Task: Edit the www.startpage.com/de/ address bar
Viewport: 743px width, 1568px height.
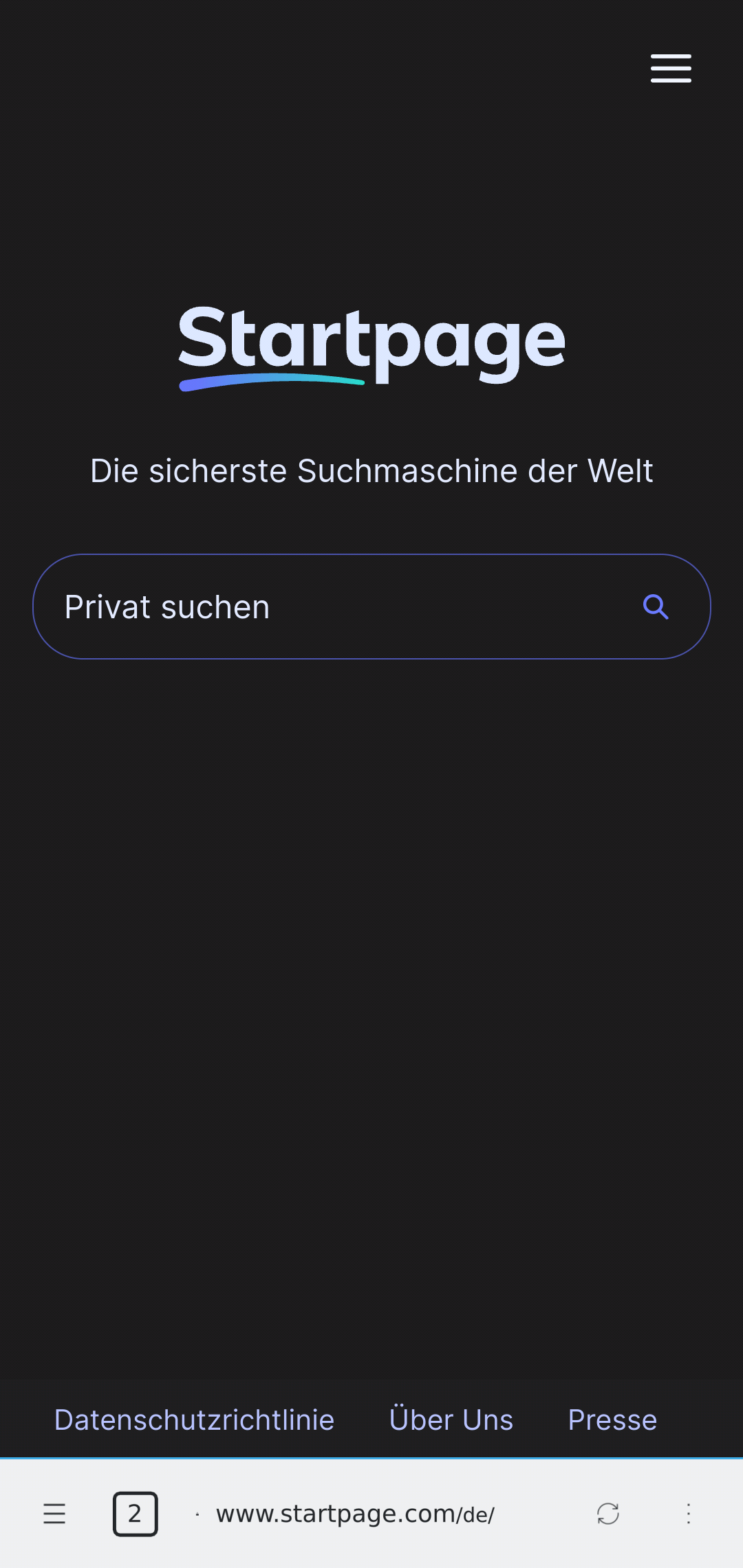Action: point(355,1514)
